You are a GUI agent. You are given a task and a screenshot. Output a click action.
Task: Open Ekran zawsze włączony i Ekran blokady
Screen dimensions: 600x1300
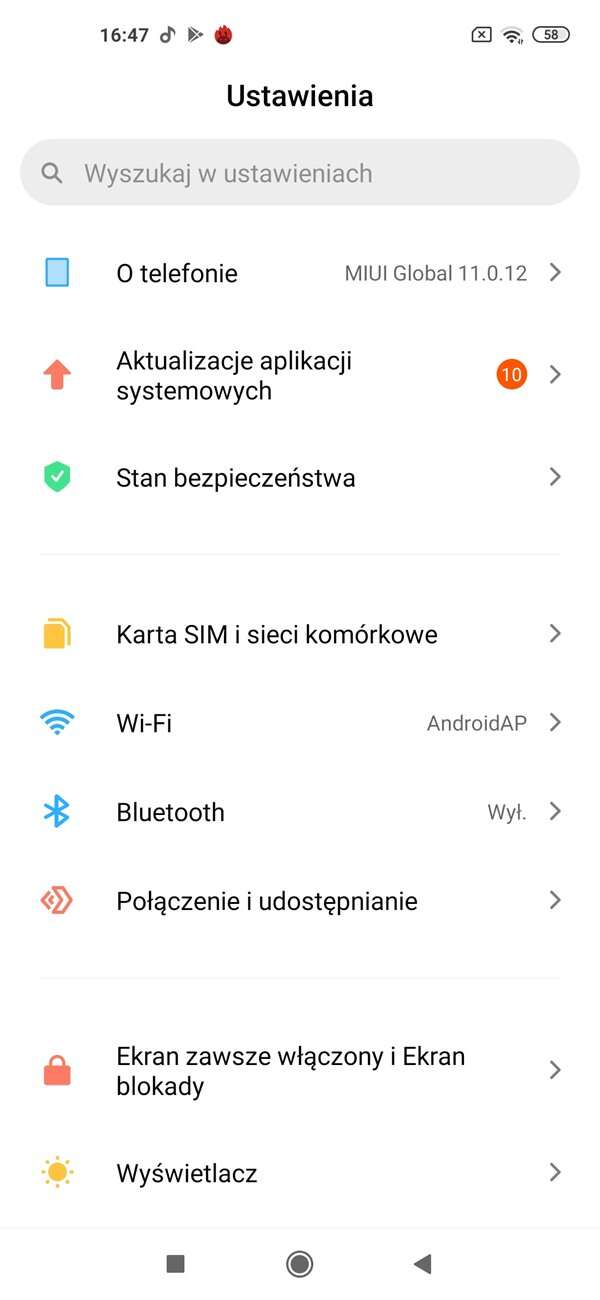300,1071
